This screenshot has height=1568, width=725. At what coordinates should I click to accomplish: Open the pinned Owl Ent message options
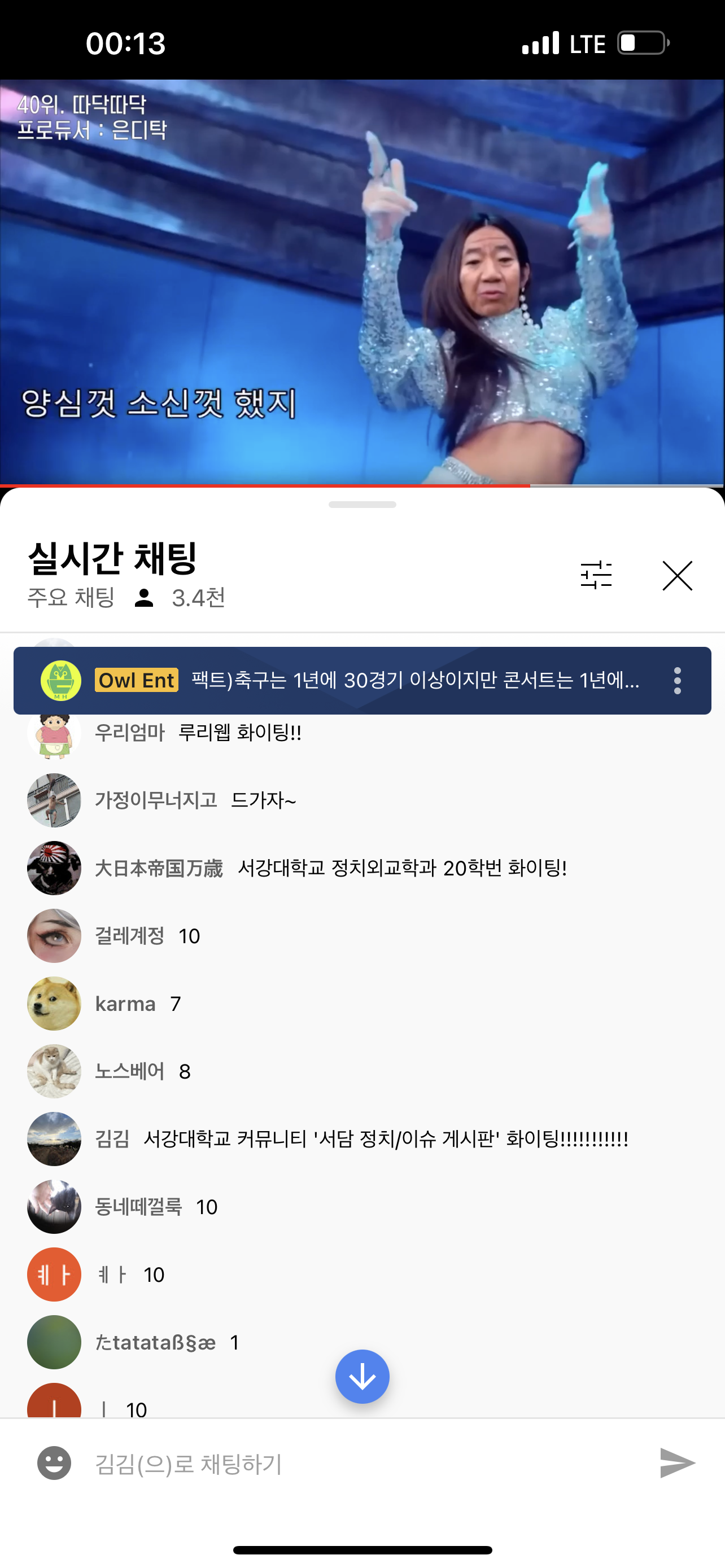677,681
